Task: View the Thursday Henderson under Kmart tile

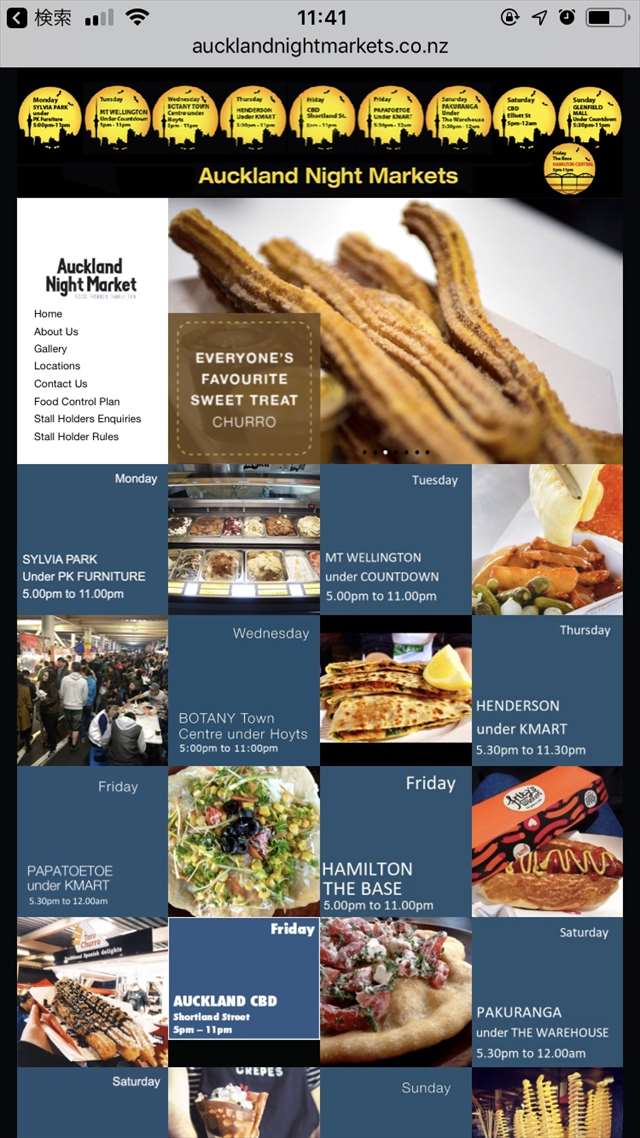Action: pos(547,690)
